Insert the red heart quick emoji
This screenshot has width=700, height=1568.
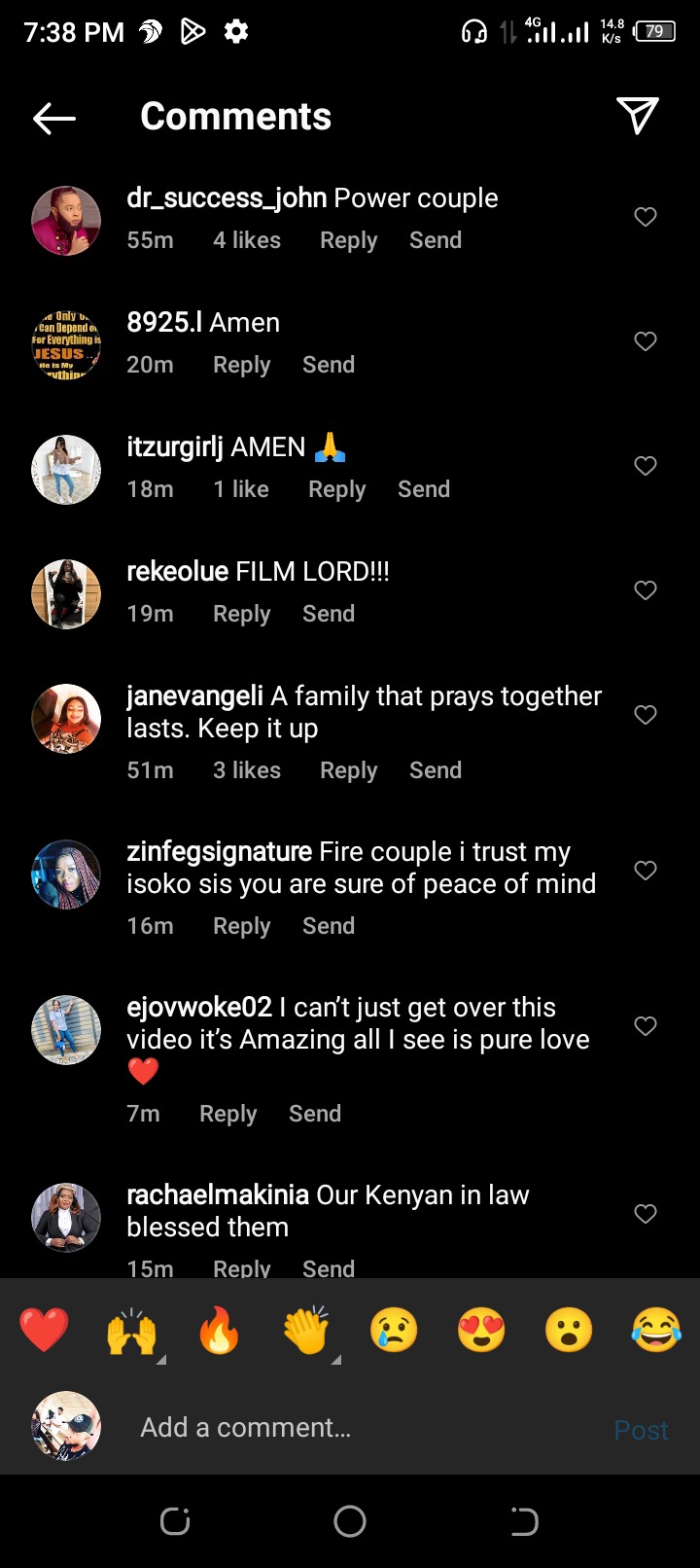pos(45,1330)
